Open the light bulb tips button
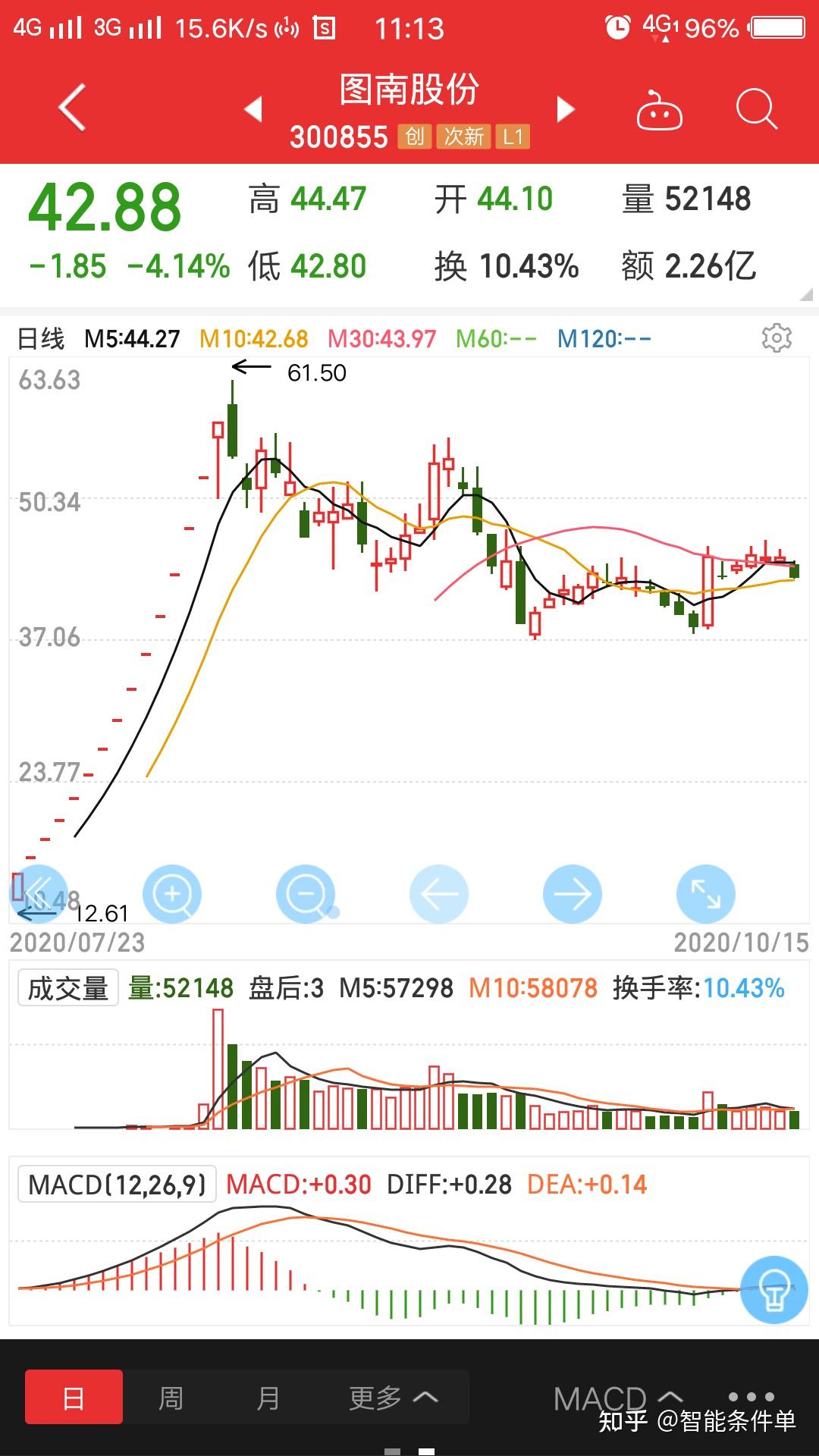The width and height of the screenshot is (819, 1456). pyautogui.click(x=773, y=1290)
